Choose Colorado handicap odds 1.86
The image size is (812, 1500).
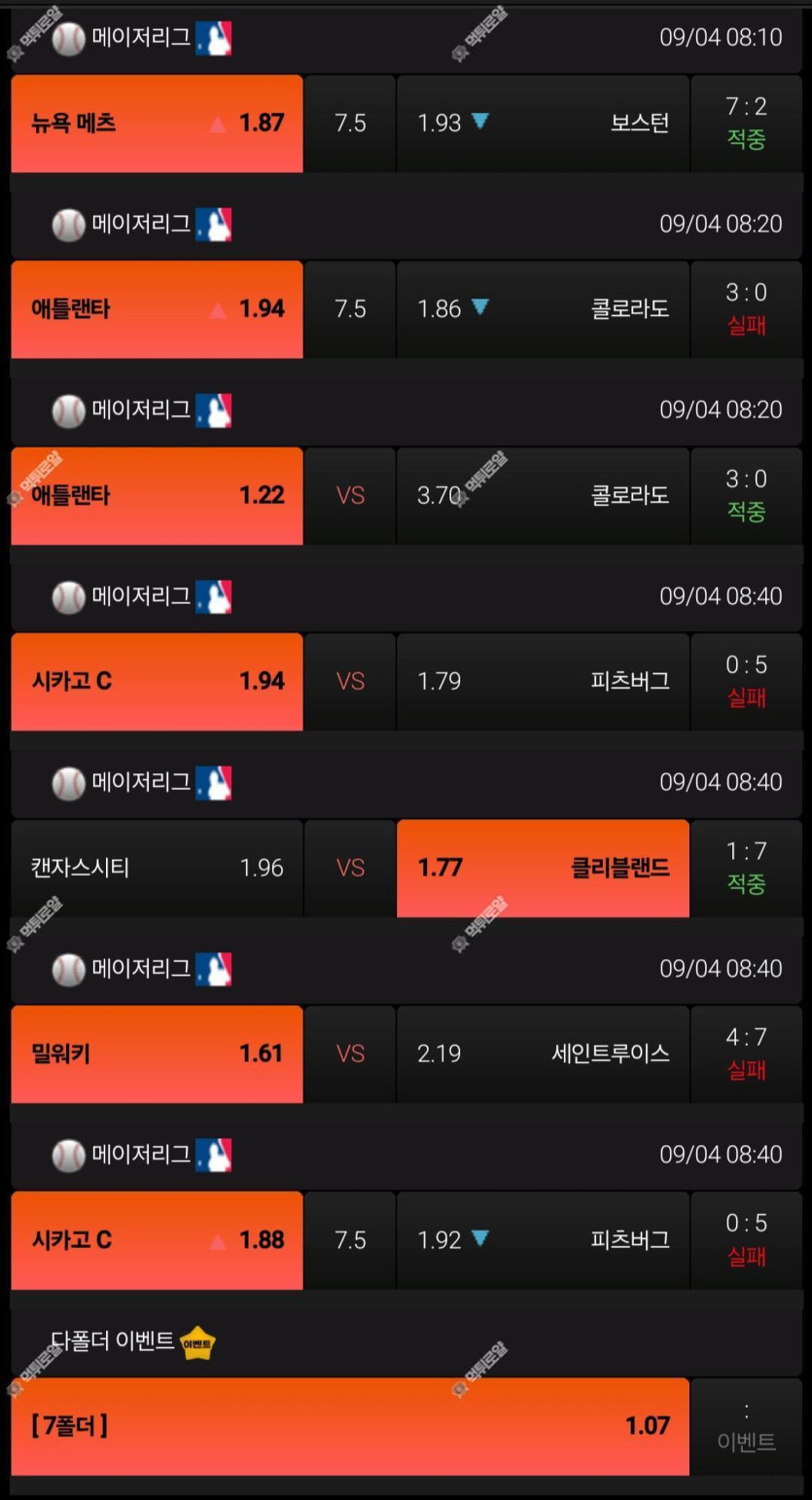(x=543, y=309)
